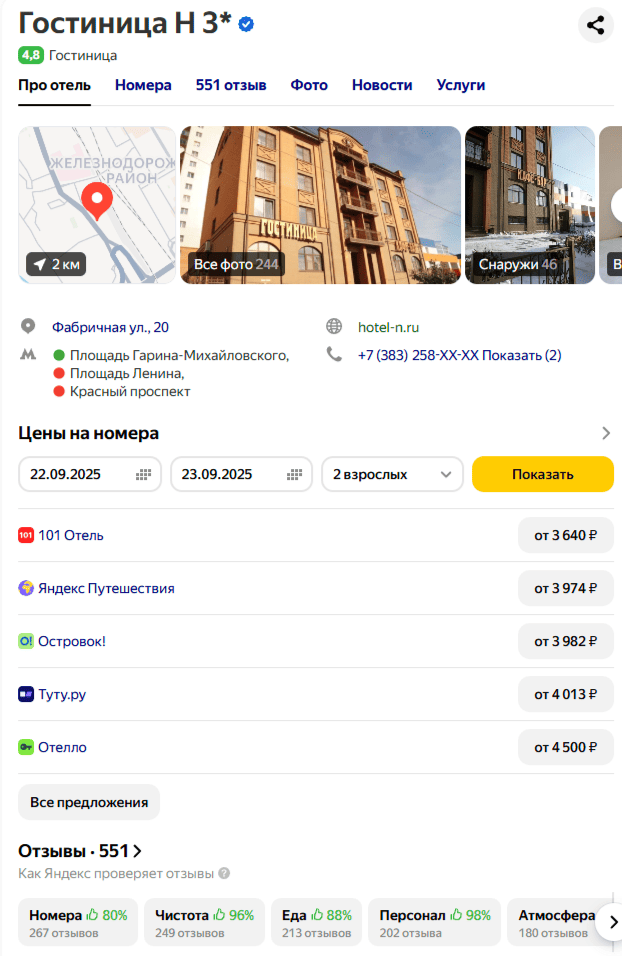The image size is (622, 956).
Task: Open the address Фабричная ул., 20
Action: (110, 327)
